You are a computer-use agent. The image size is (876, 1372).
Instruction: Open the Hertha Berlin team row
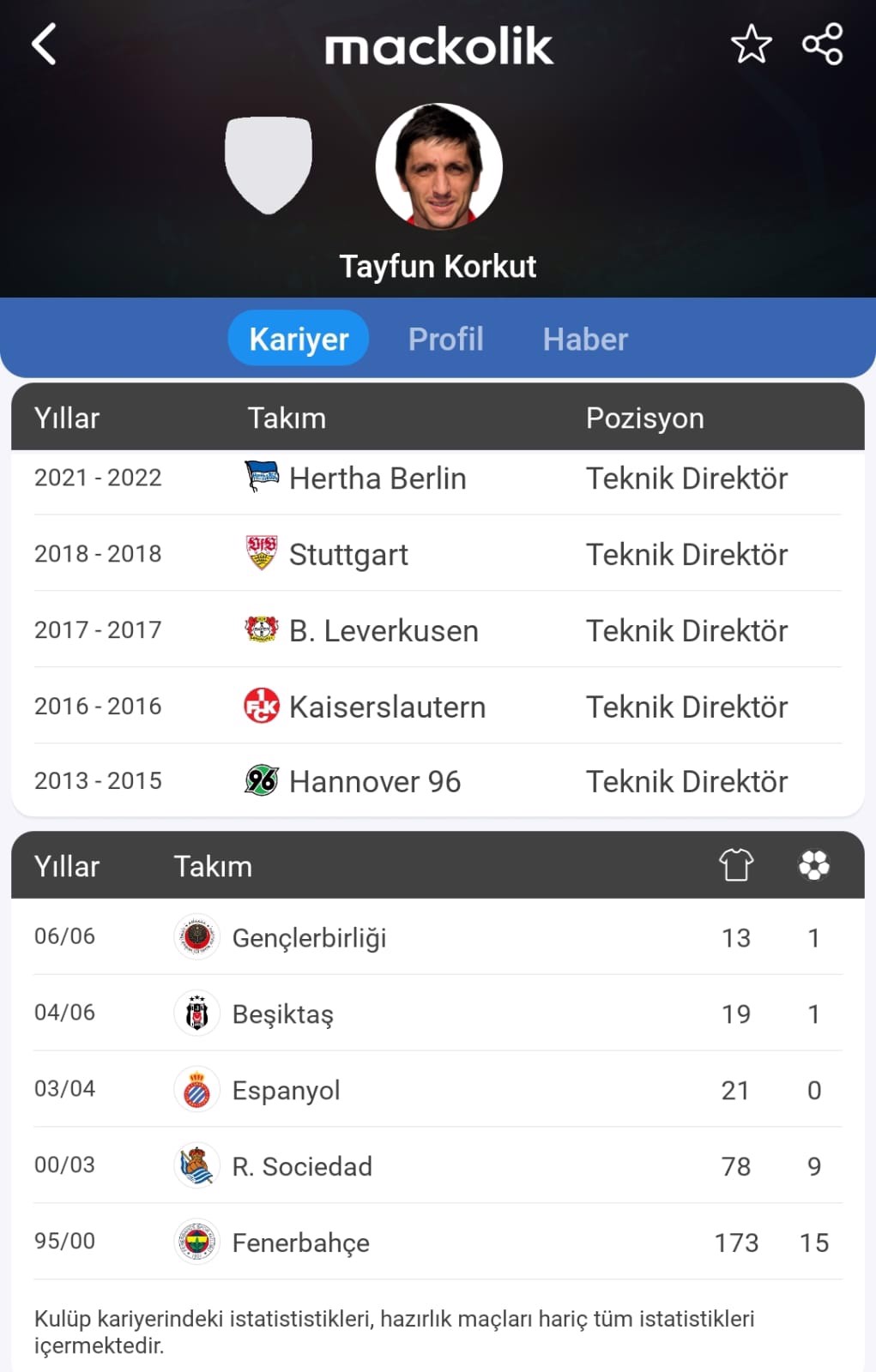click(378, 478)
